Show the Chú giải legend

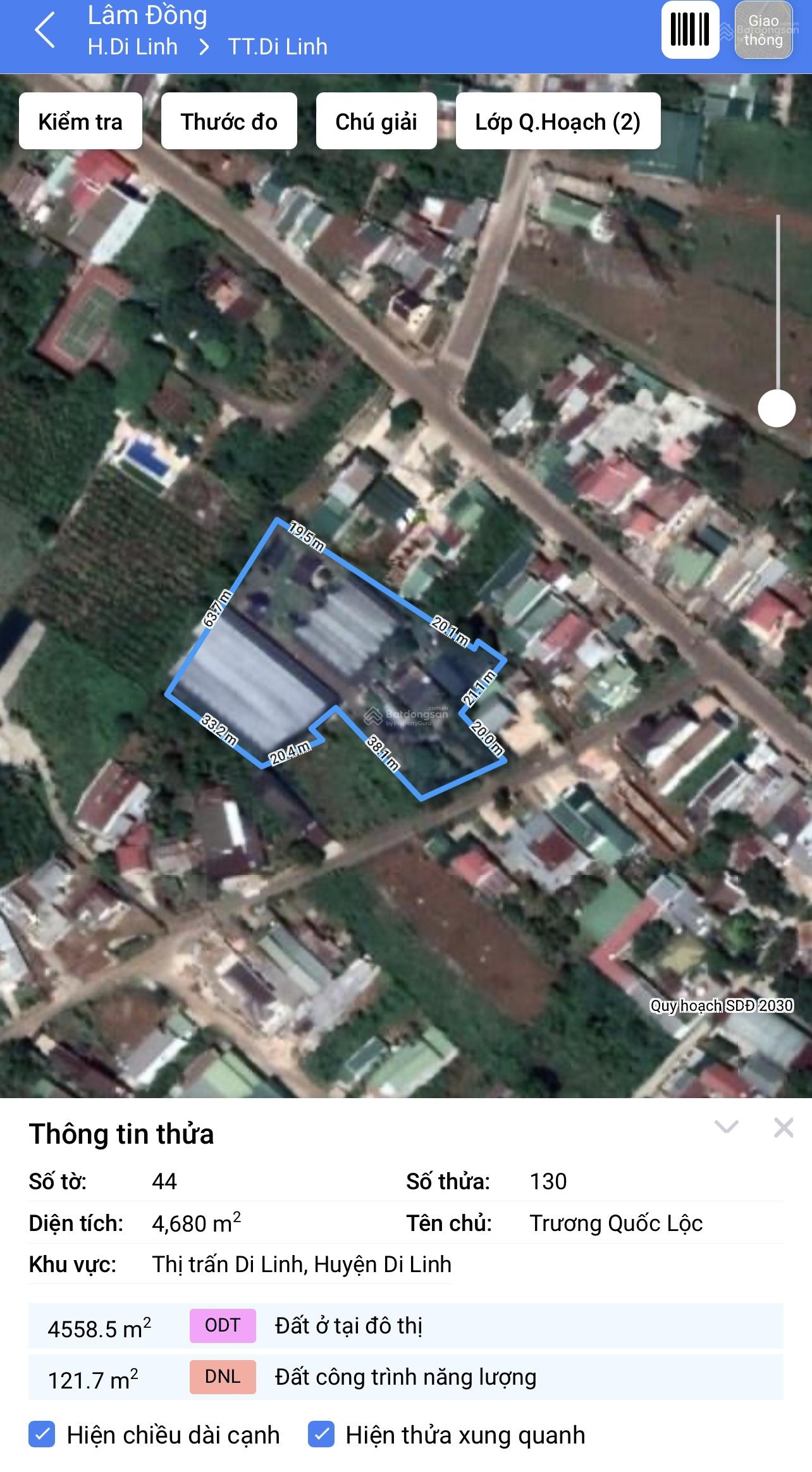(376, 121)
